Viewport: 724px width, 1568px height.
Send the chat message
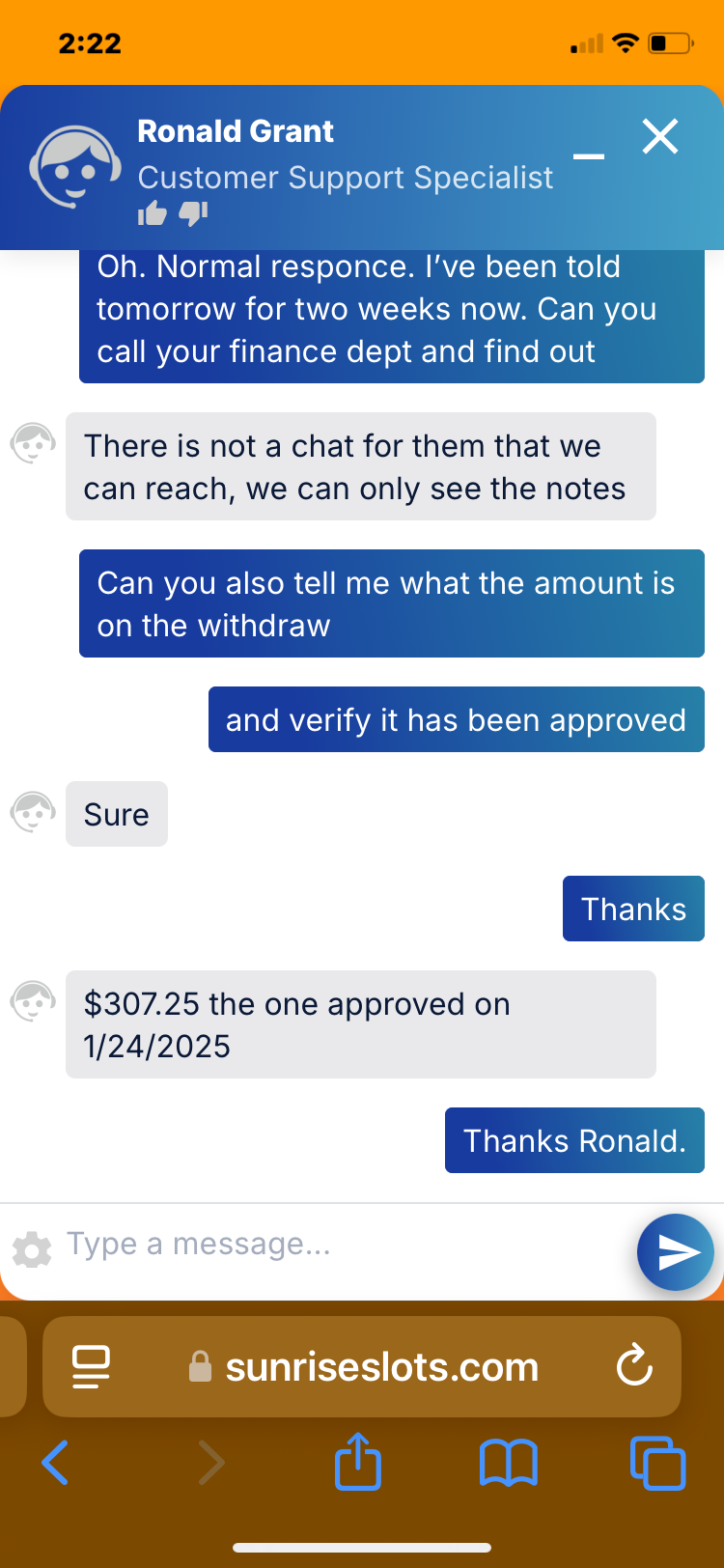point(675,1252)
